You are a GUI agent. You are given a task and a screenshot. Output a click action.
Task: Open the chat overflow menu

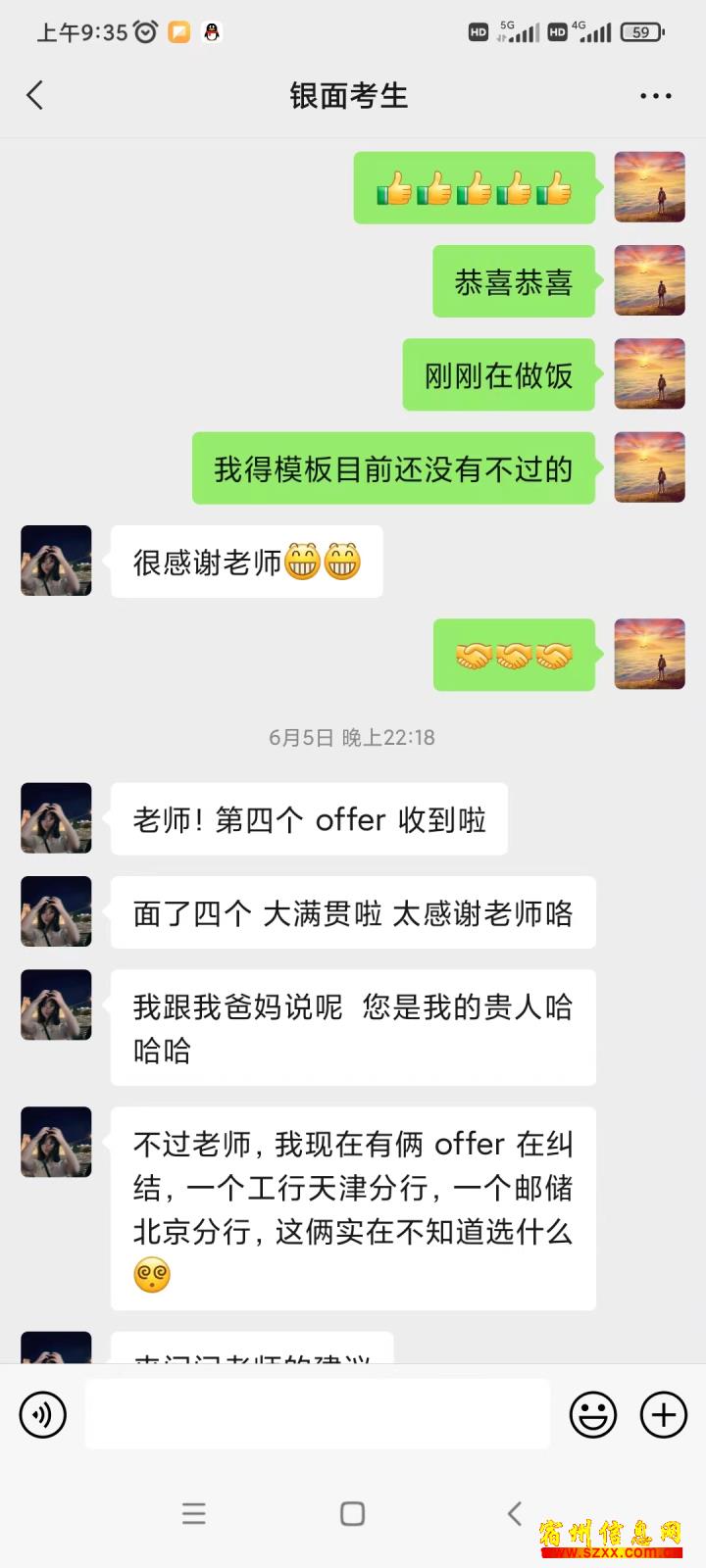pyautogui.click(x=655, y=96)
